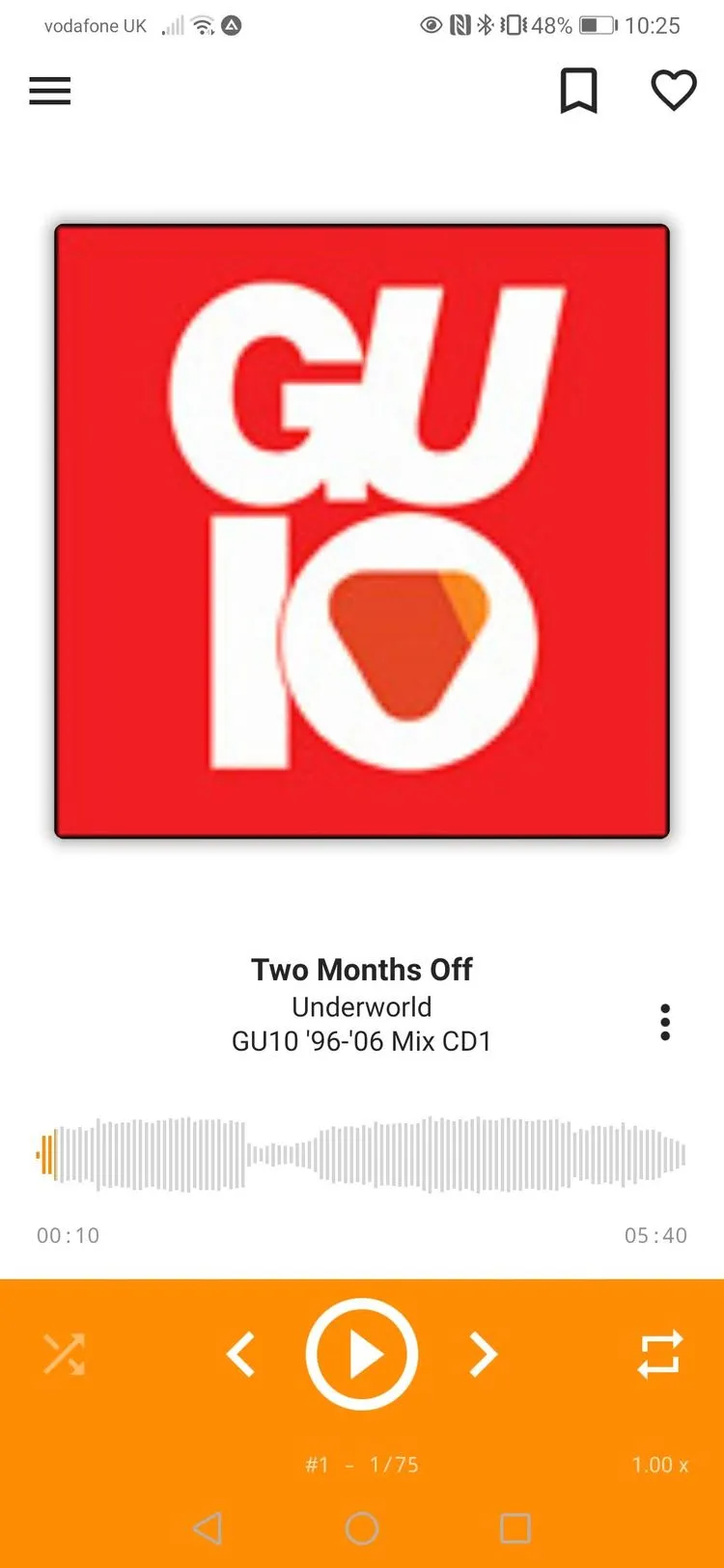Open the track options overflow menu
724x1568 pixels.
point(665,1022)
